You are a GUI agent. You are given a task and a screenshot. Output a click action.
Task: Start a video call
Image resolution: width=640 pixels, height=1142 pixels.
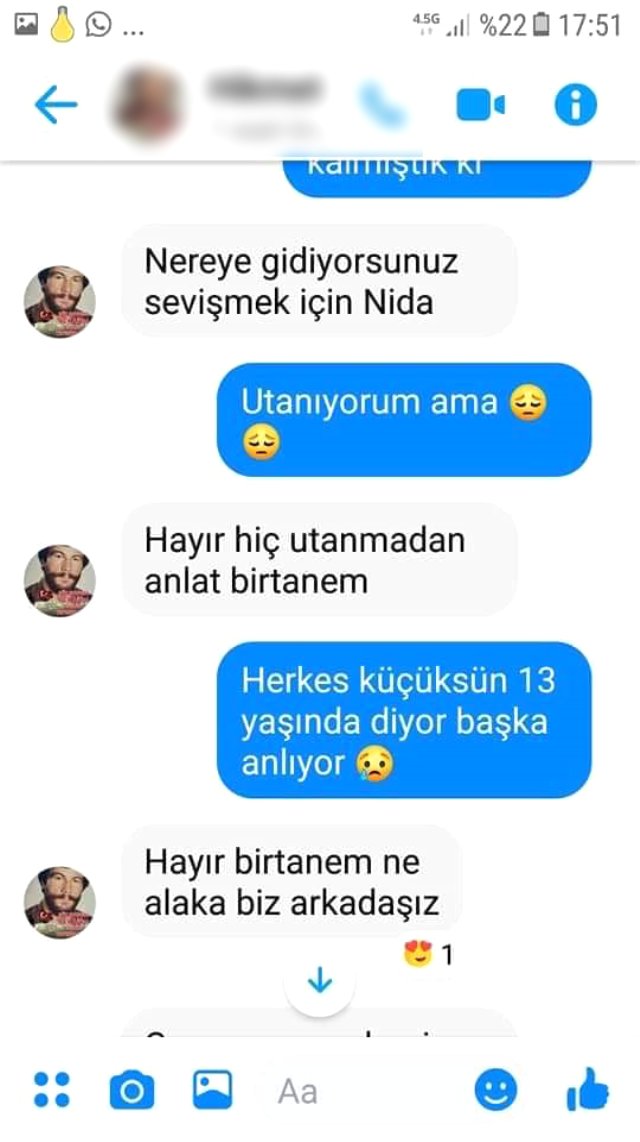tap(480, 104)
